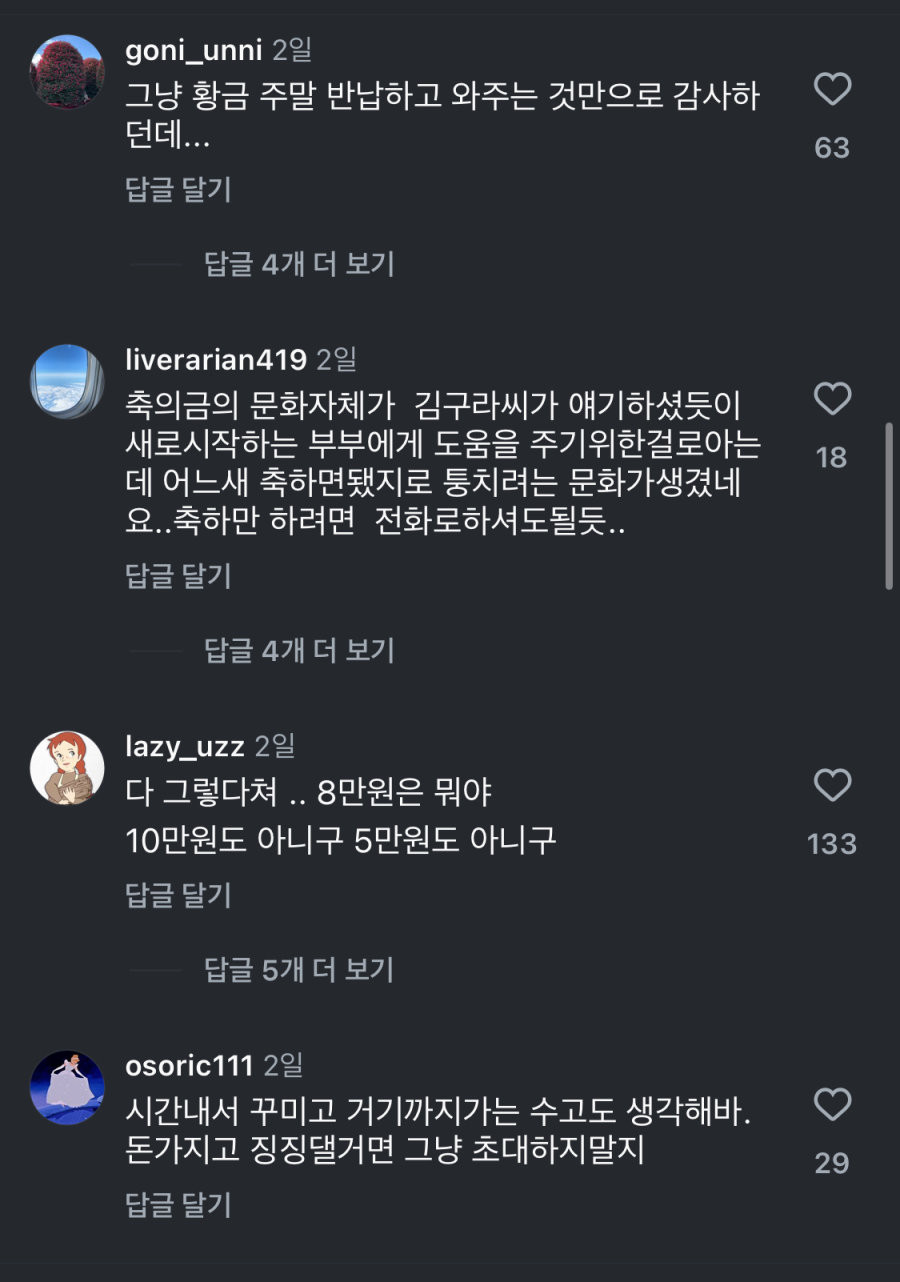Expand 4 more replies under liverarian419's comment
The image size is (900, 1282).
(299, 651)
